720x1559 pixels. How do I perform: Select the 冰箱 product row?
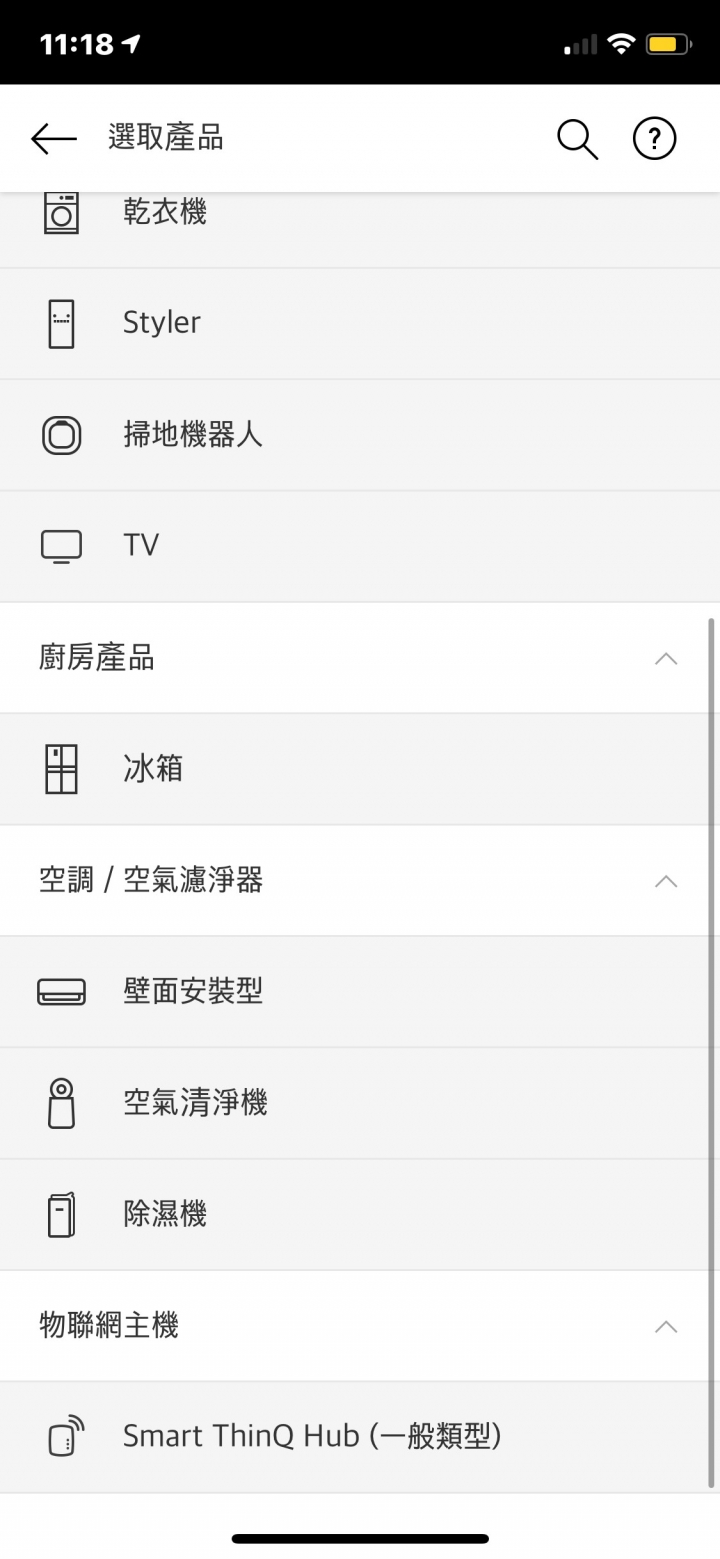[x=360, y=769]
